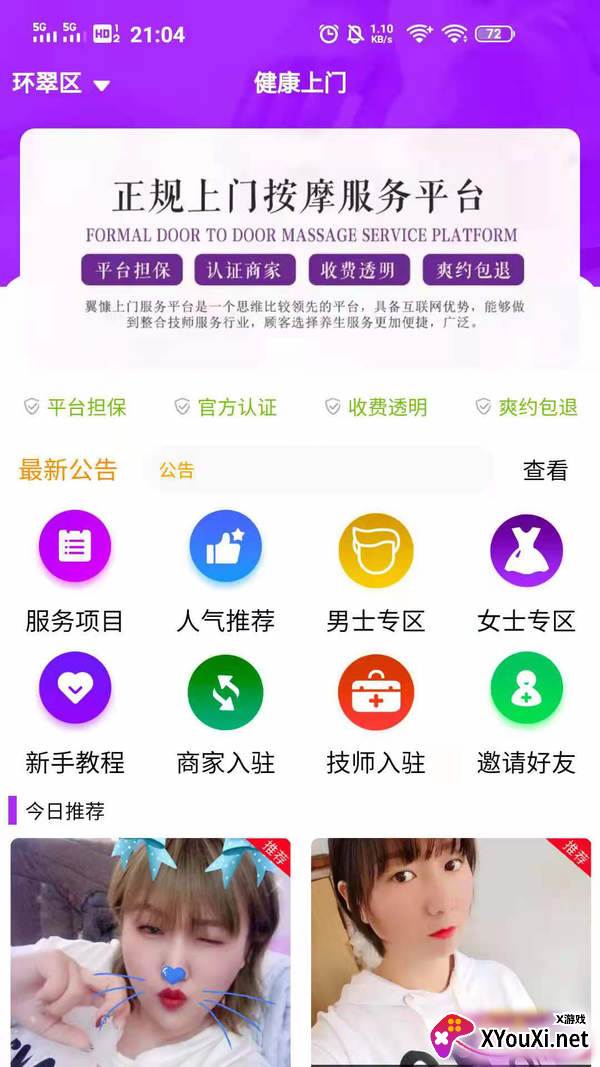Image resolution: width=600 pixels, height=1067 pixels.
Task: Tap 查看 to view announcements
Action: pyautogui.click(x=545, y=470)
